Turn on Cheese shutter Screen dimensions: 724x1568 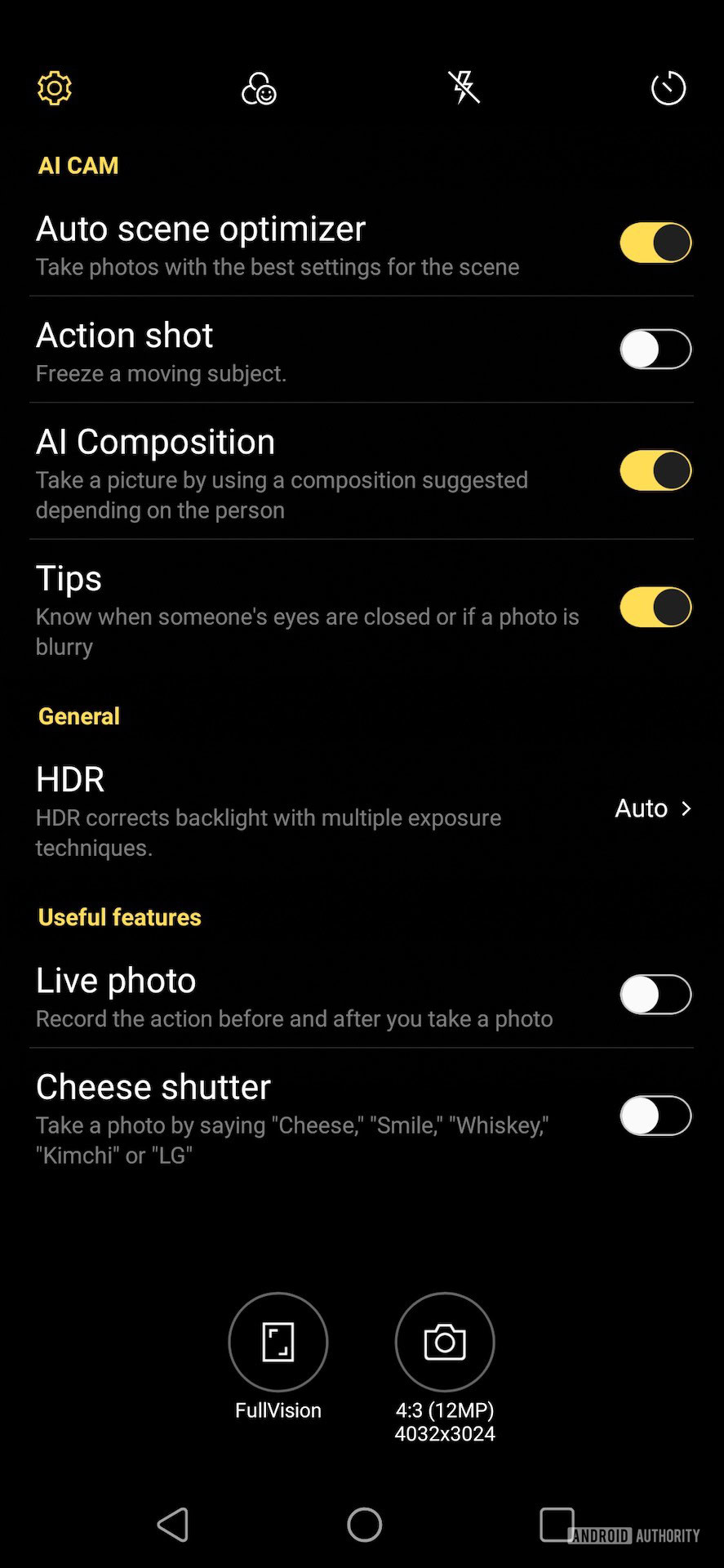click(655, 1116)
